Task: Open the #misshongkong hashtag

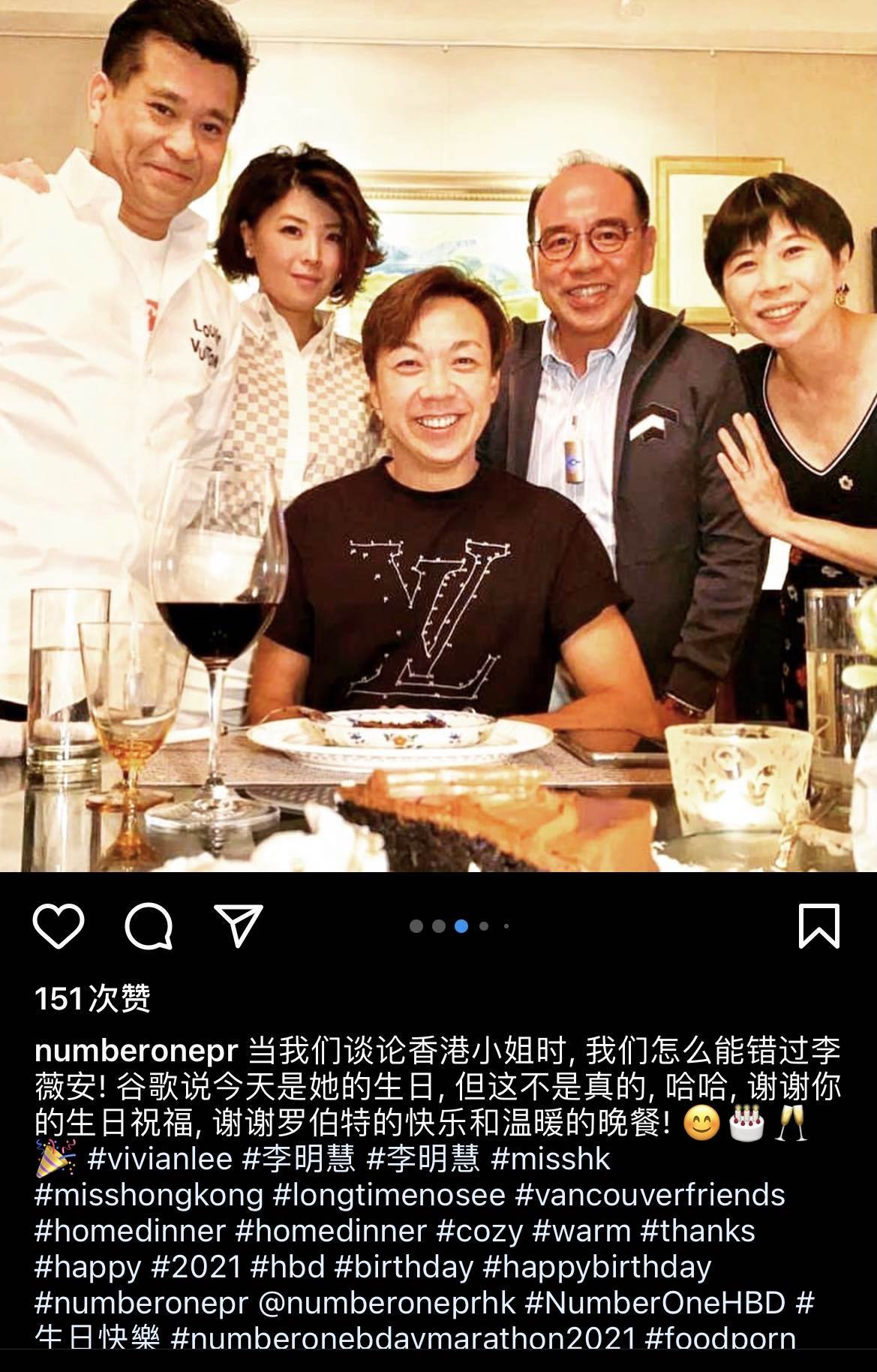Action: pos(149,1196)
